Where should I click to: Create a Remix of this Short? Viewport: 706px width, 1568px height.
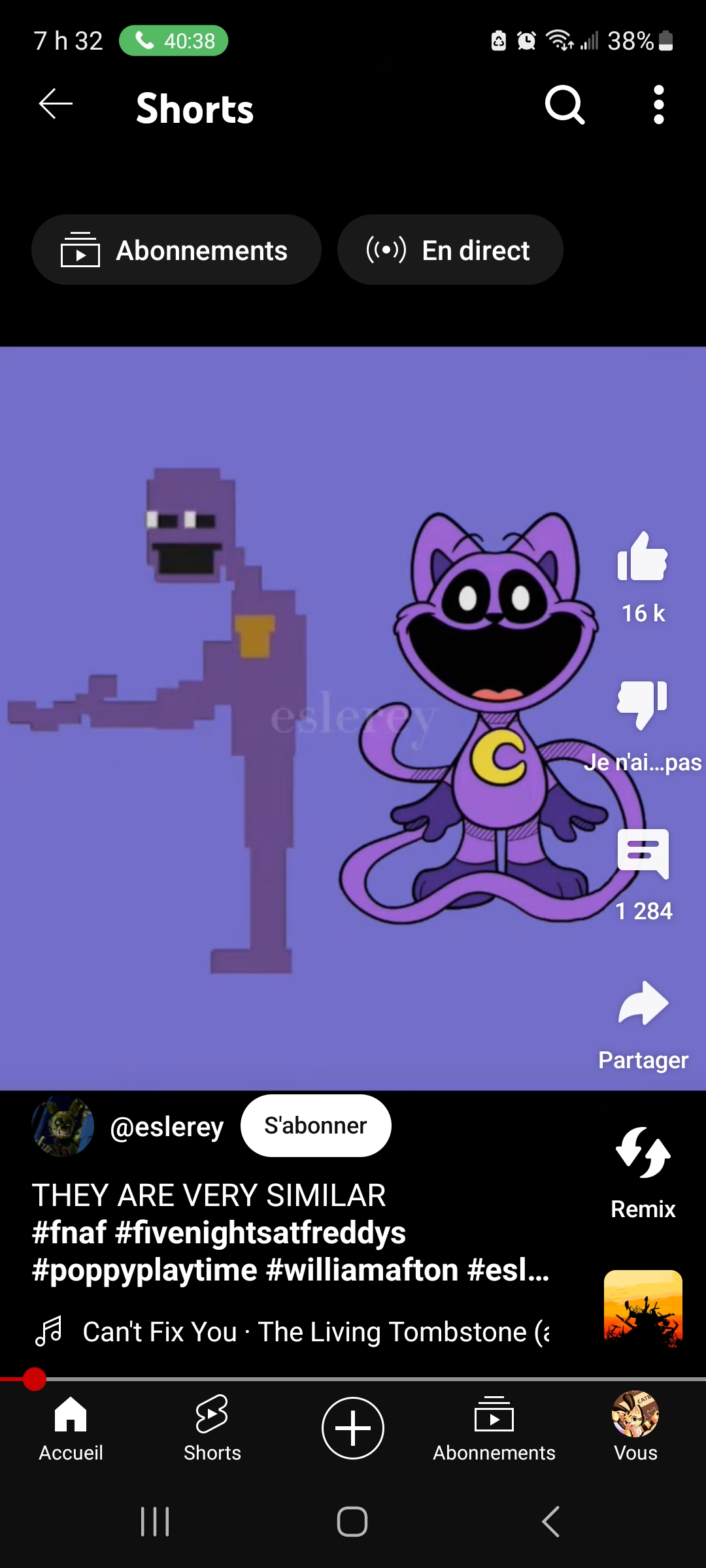pos(643,1154)
